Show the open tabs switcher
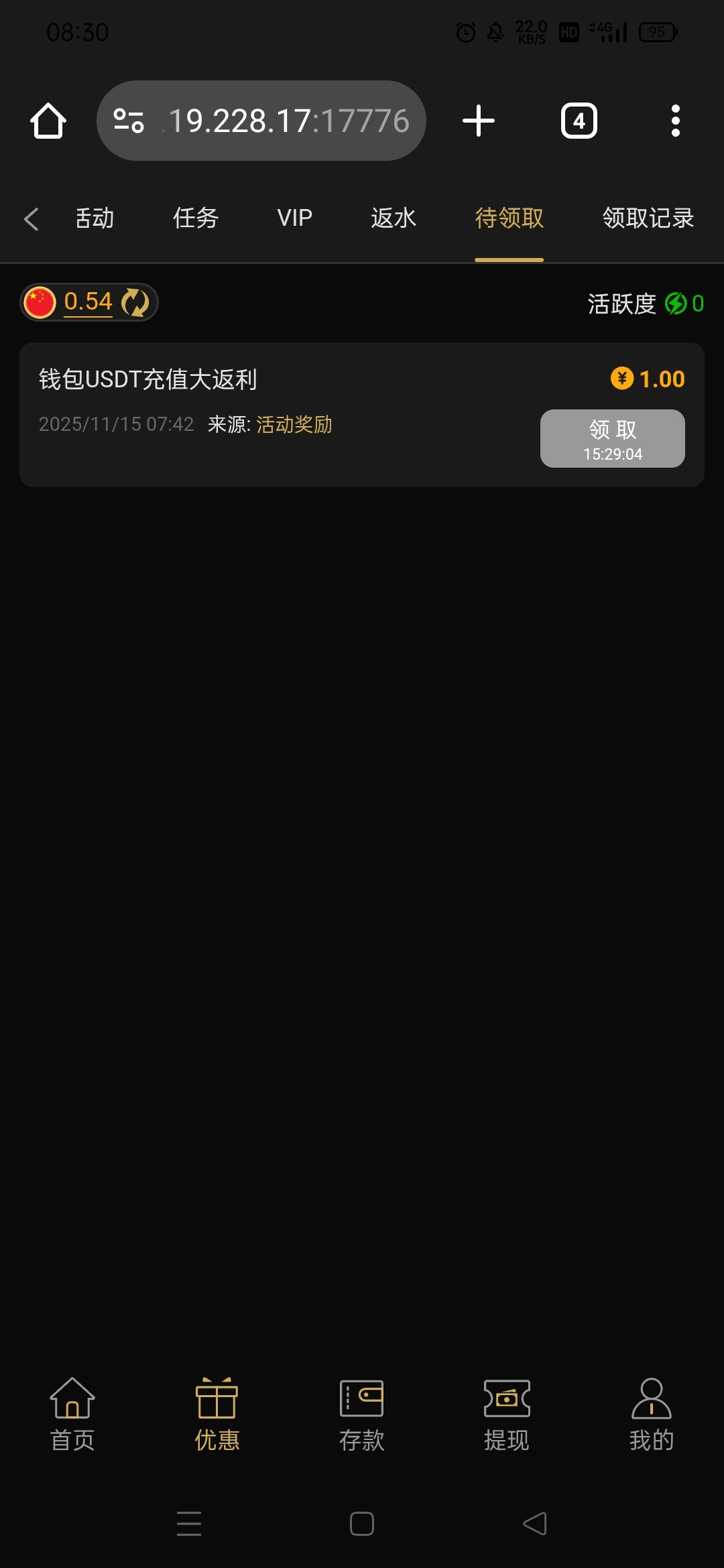This screenshot has height=1568, width=724. [579, 121]
